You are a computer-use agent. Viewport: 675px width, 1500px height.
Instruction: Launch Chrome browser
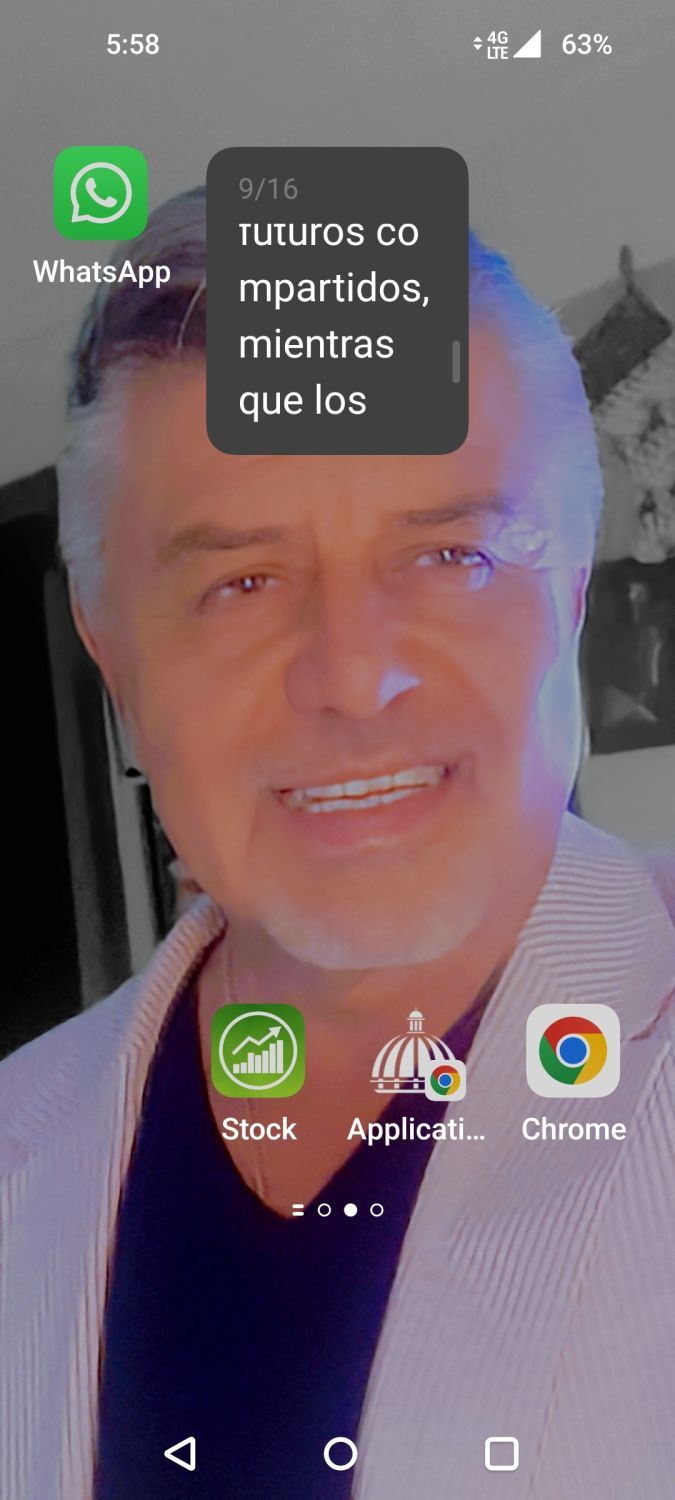tap(573, 1051)
